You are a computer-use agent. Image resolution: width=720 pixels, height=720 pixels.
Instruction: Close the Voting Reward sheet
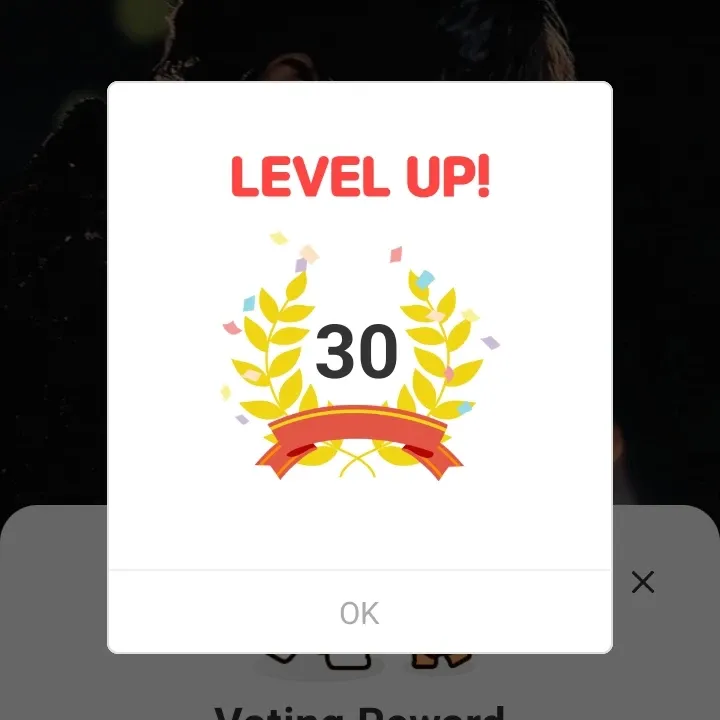click(x=643, y=582)
